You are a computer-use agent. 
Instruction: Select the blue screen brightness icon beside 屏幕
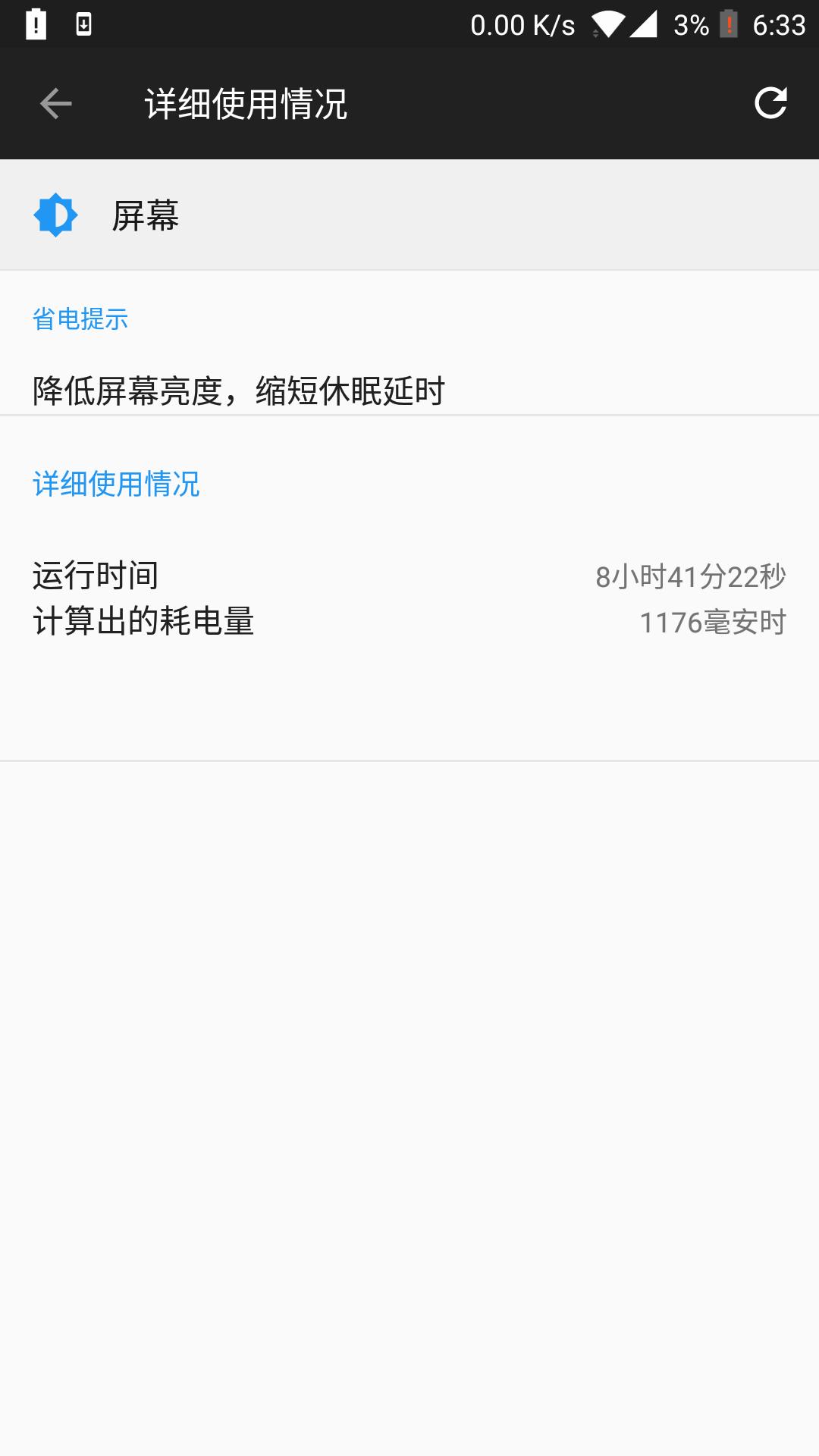[x=57, y=214]
